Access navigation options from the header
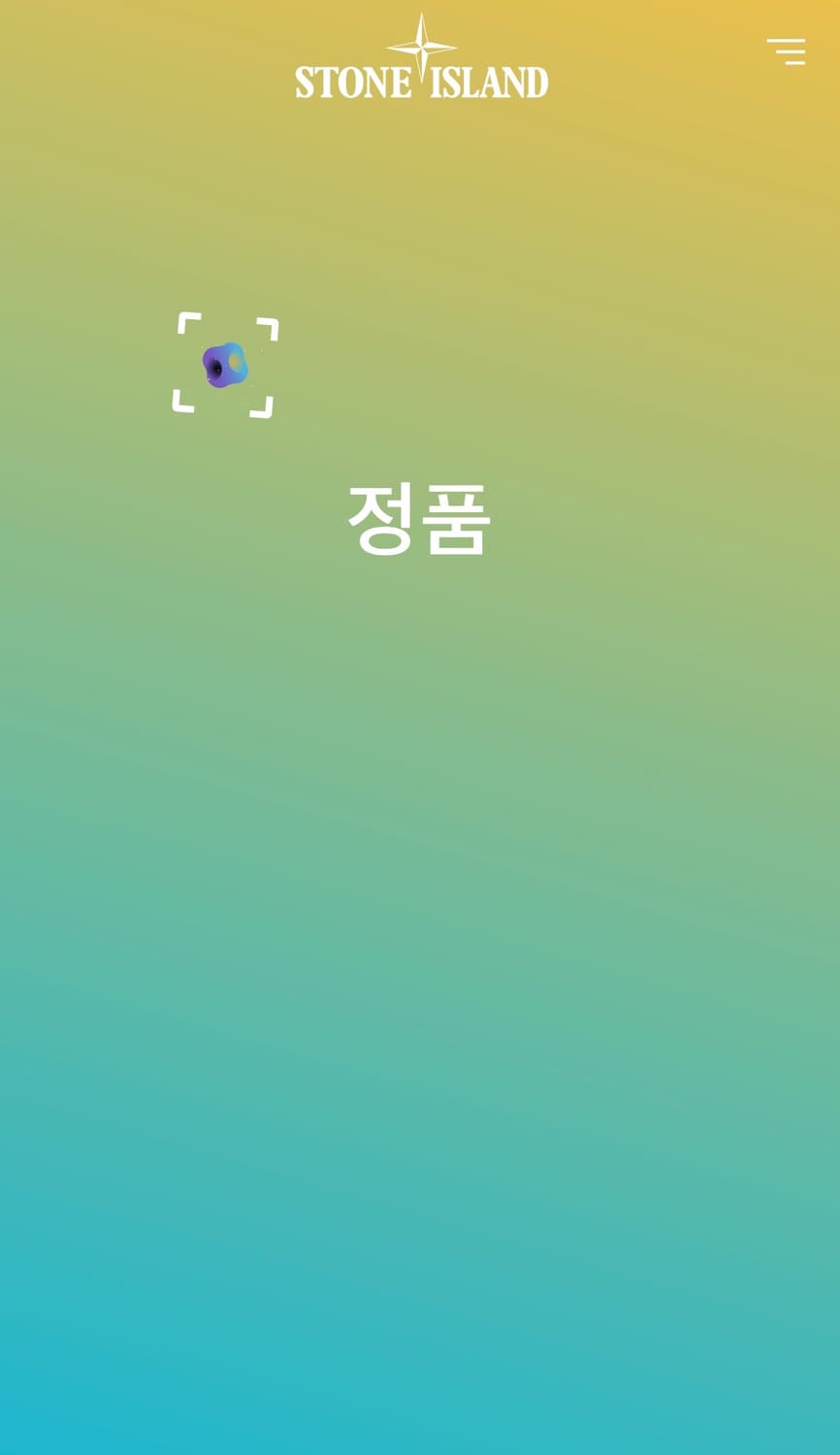The width and height of the screenshot is (840, 1455). coord(786,50)
